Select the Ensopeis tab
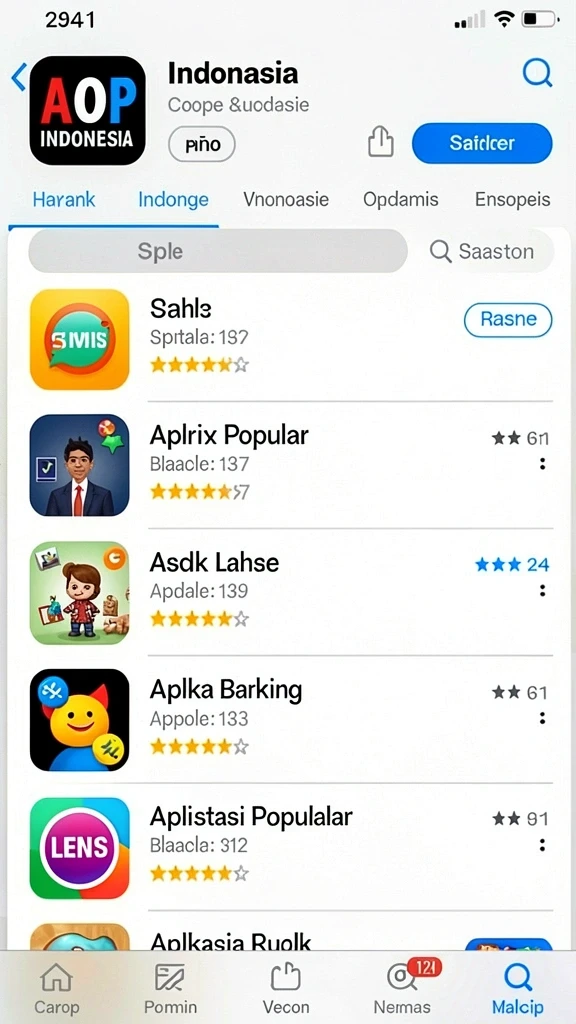This screenshot has height=1024, width=576. [x=513, y=200]
